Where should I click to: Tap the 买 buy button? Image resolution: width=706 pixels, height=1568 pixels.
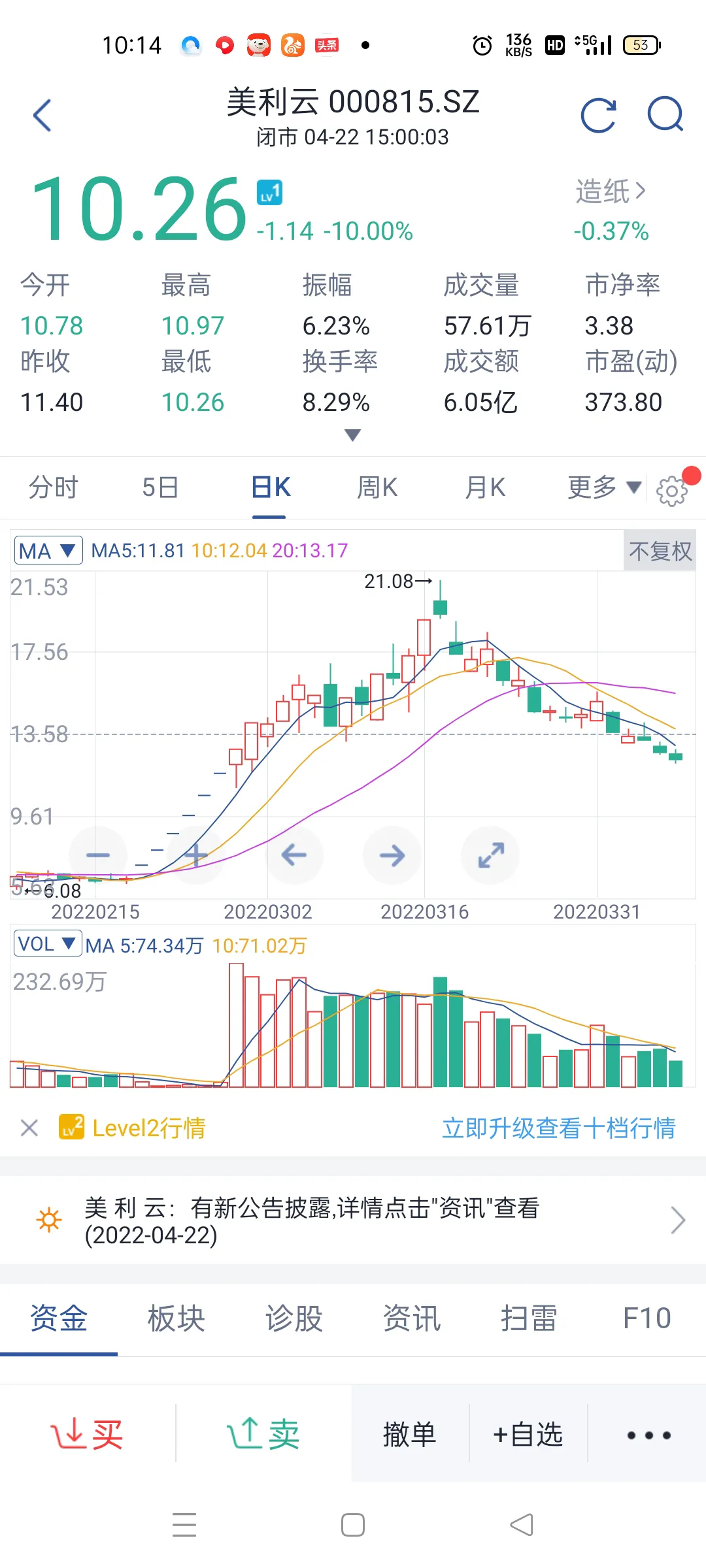[x=87, y=1434]
